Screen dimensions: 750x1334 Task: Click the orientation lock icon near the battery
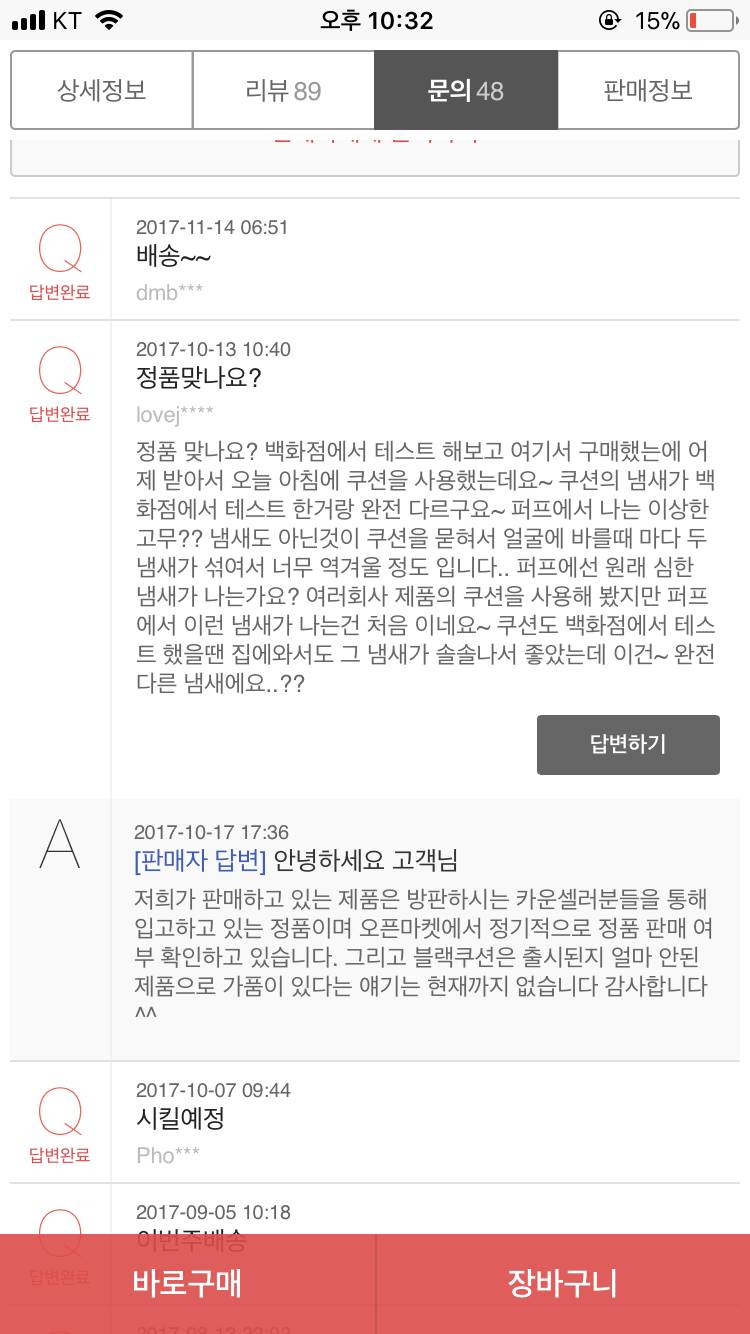point(609,17)
